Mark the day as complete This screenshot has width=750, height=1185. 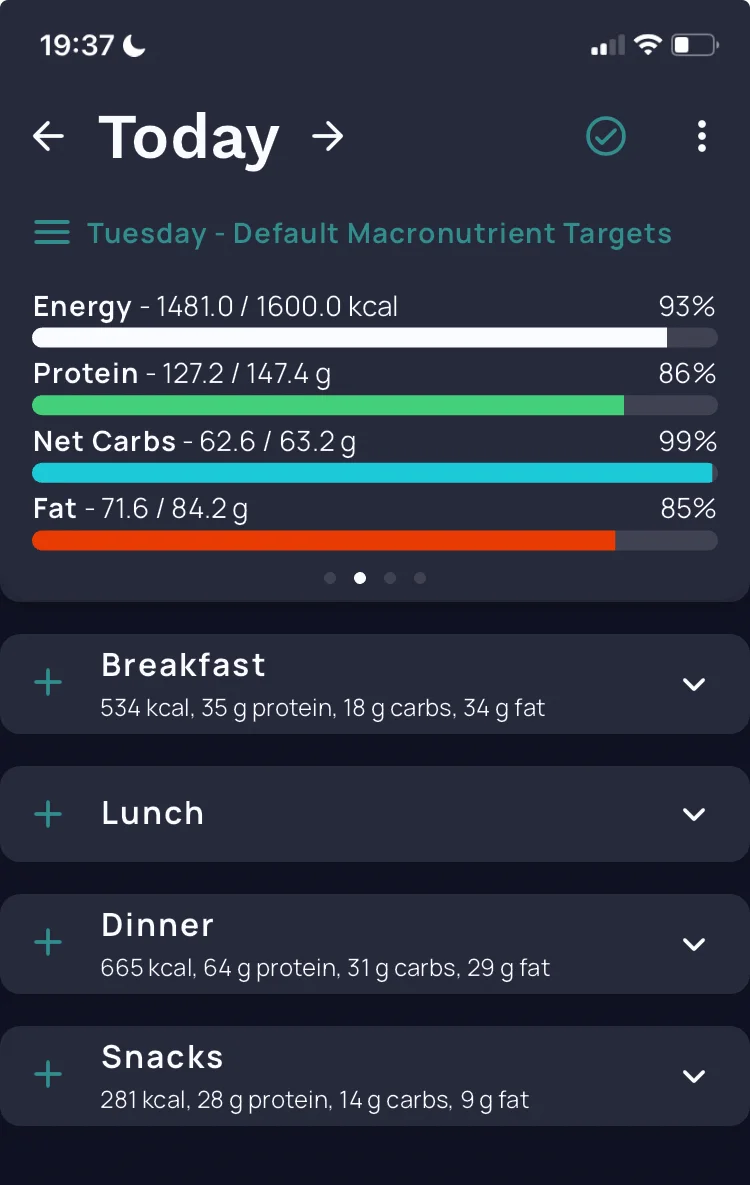click(x=606, y=136)
